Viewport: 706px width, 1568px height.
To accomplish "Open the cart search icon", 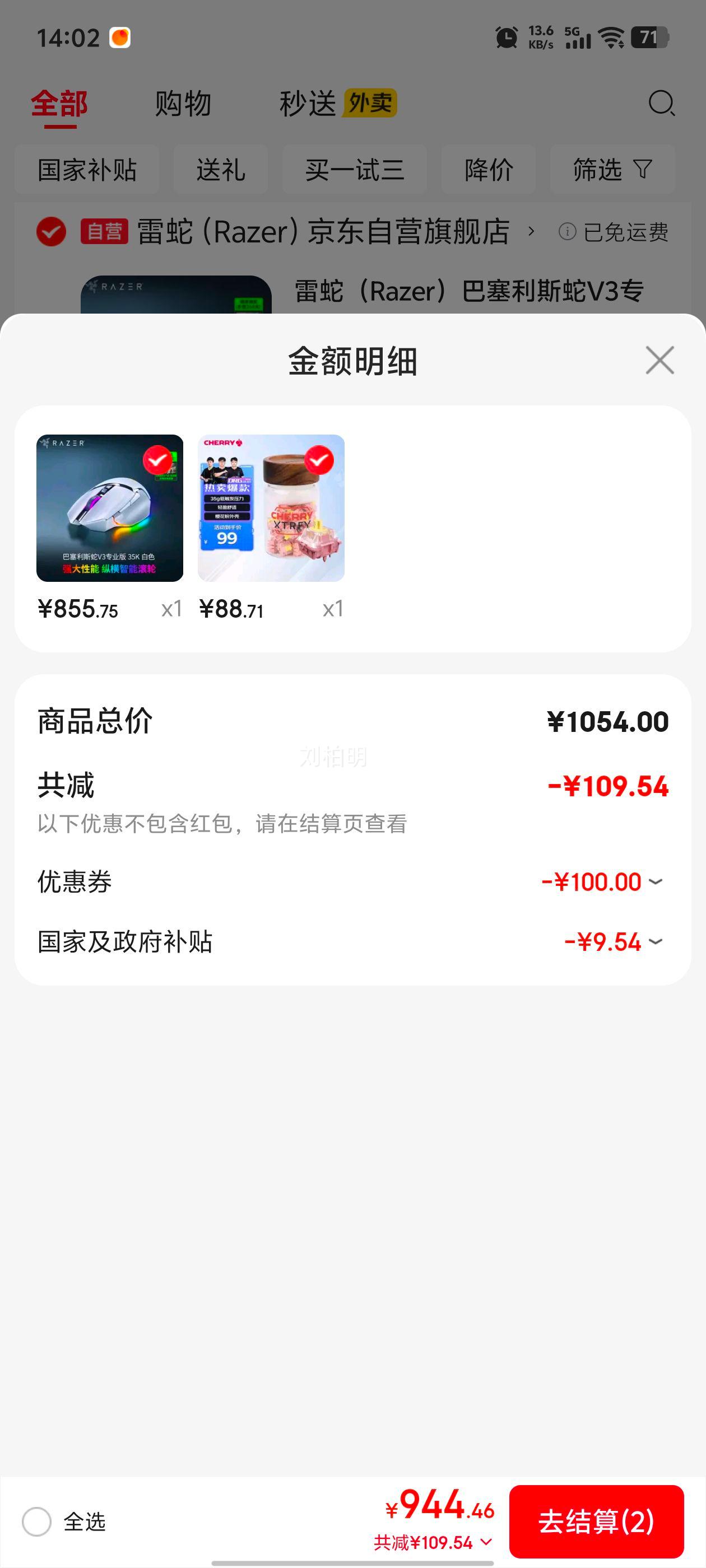I will (661, 103).
